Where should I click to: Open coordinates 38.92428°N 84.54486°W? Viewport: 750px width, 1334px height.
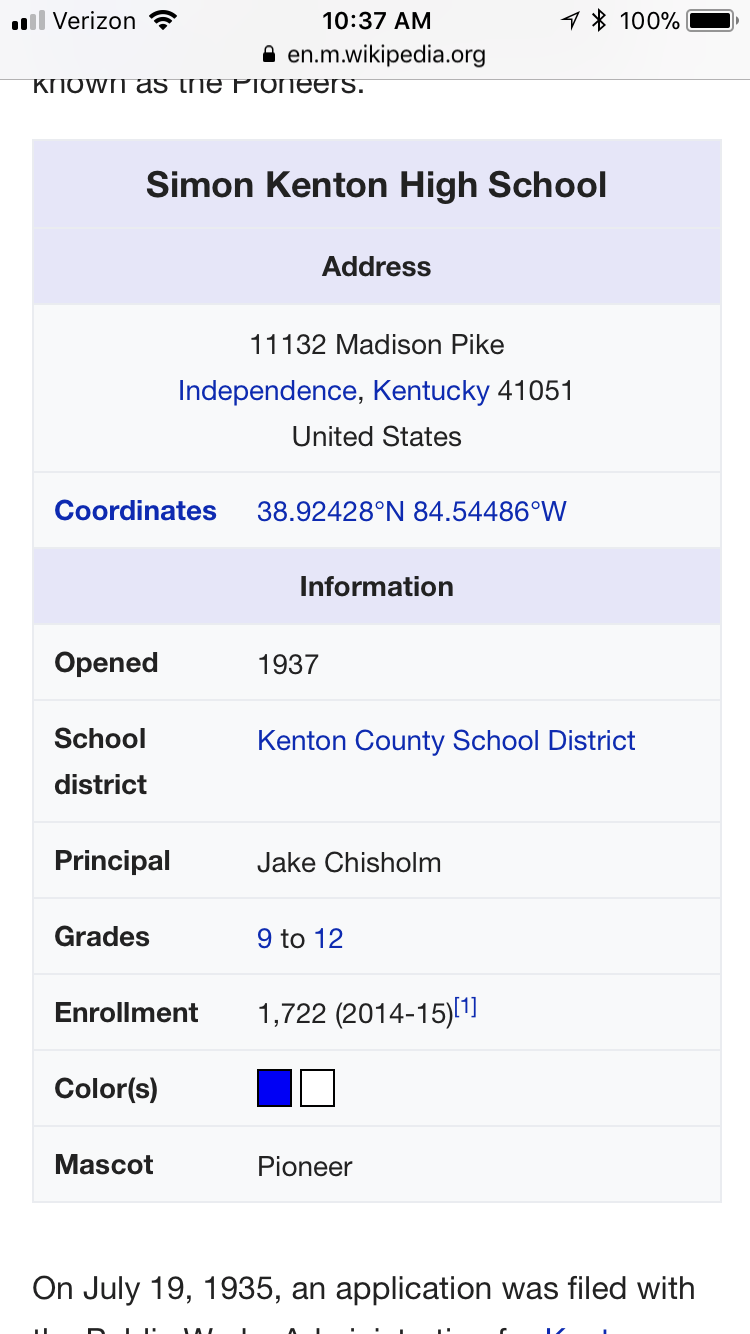coord(412,512)
